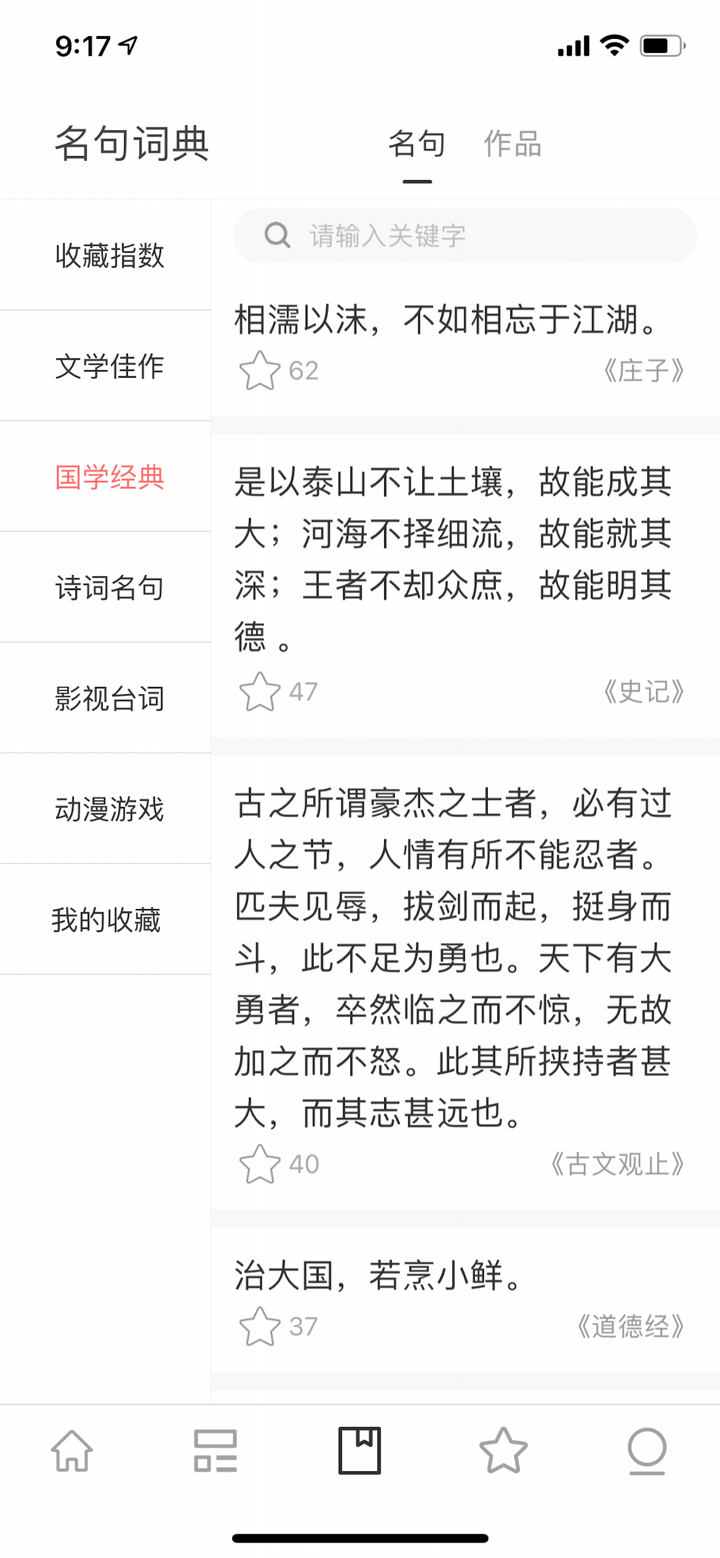The height and width of the screenshot is (1558, 720).
Task: Open the 《史记》 source link
Action: pos(642,691)
